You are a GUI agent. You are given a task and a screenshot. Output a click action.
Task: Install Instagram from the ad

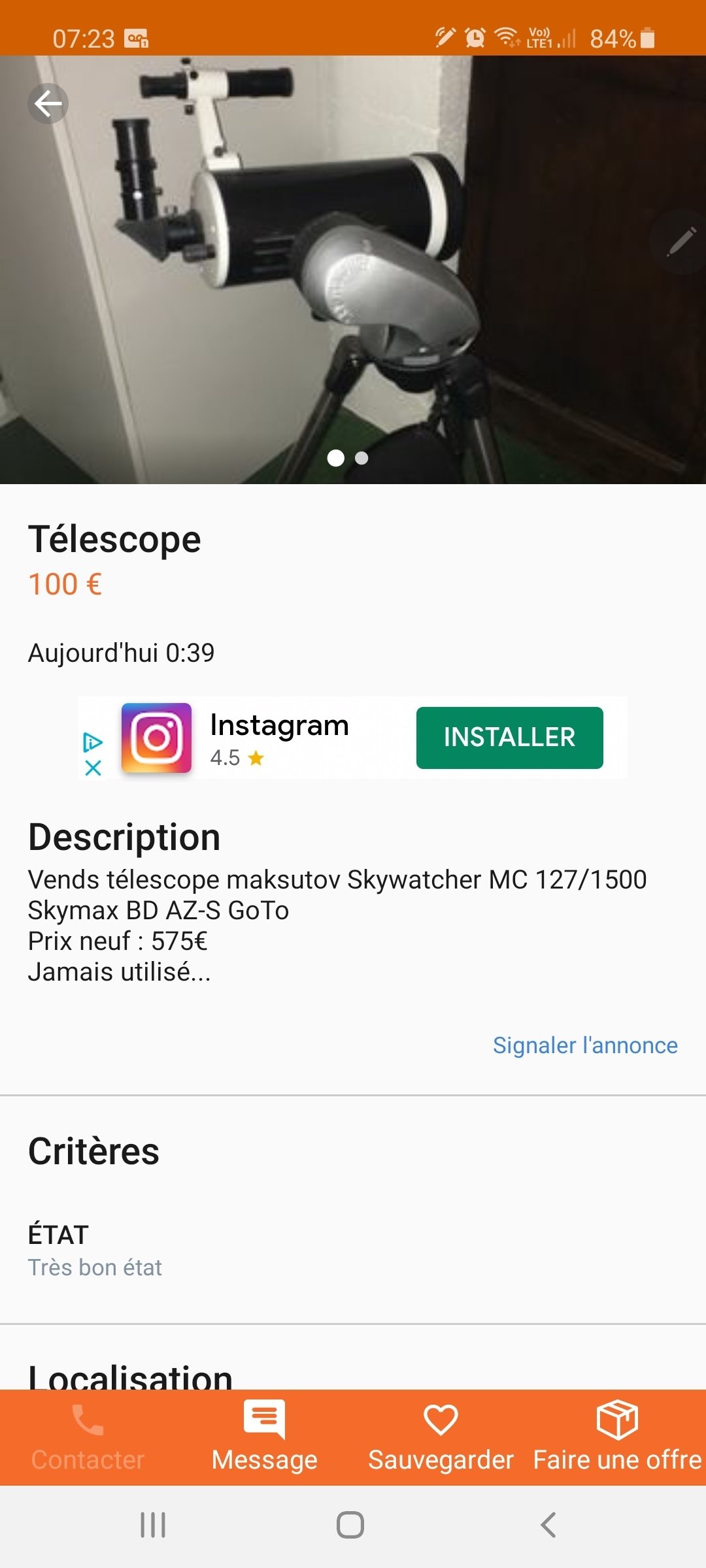[509, 738]
